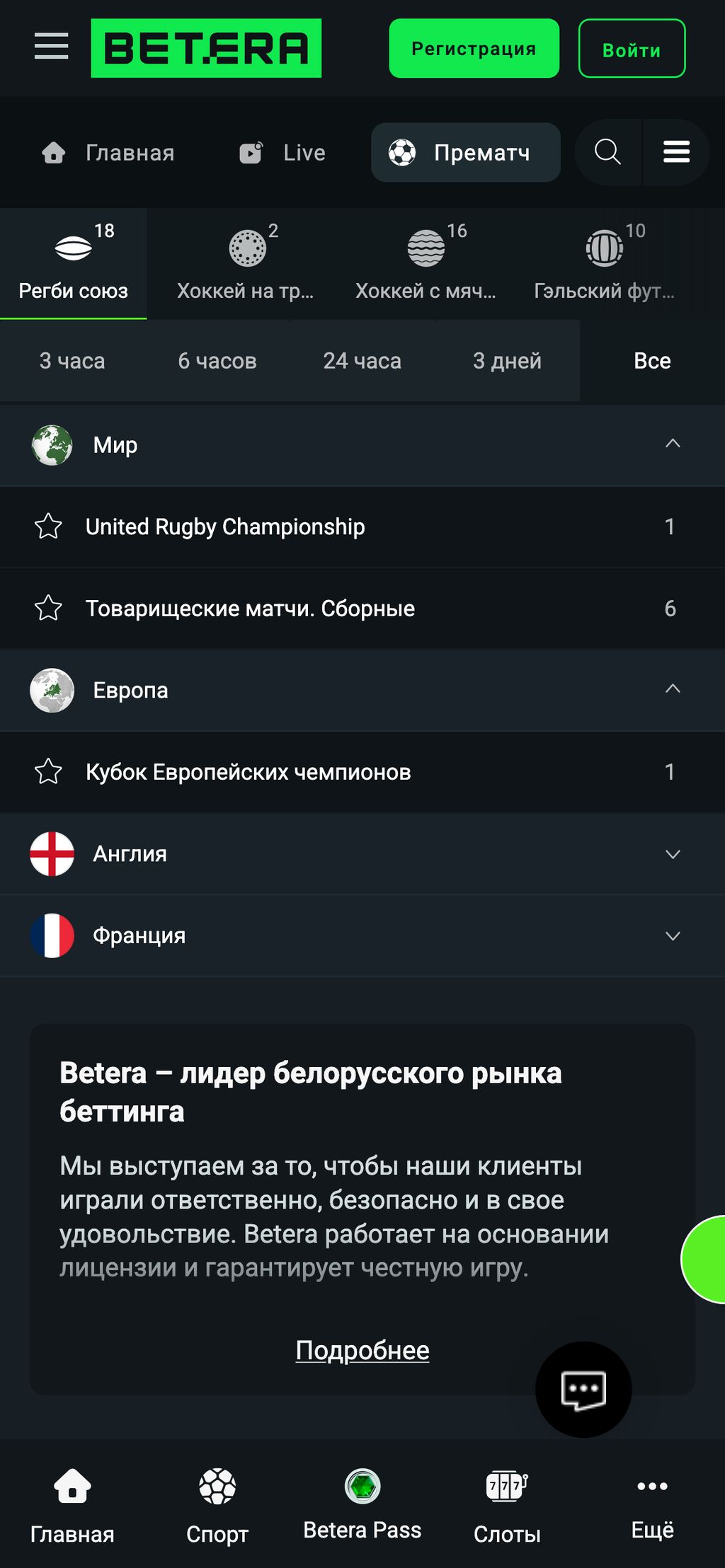
Task: Open the sports list menu next to search
Action: (x=675, y=152)
